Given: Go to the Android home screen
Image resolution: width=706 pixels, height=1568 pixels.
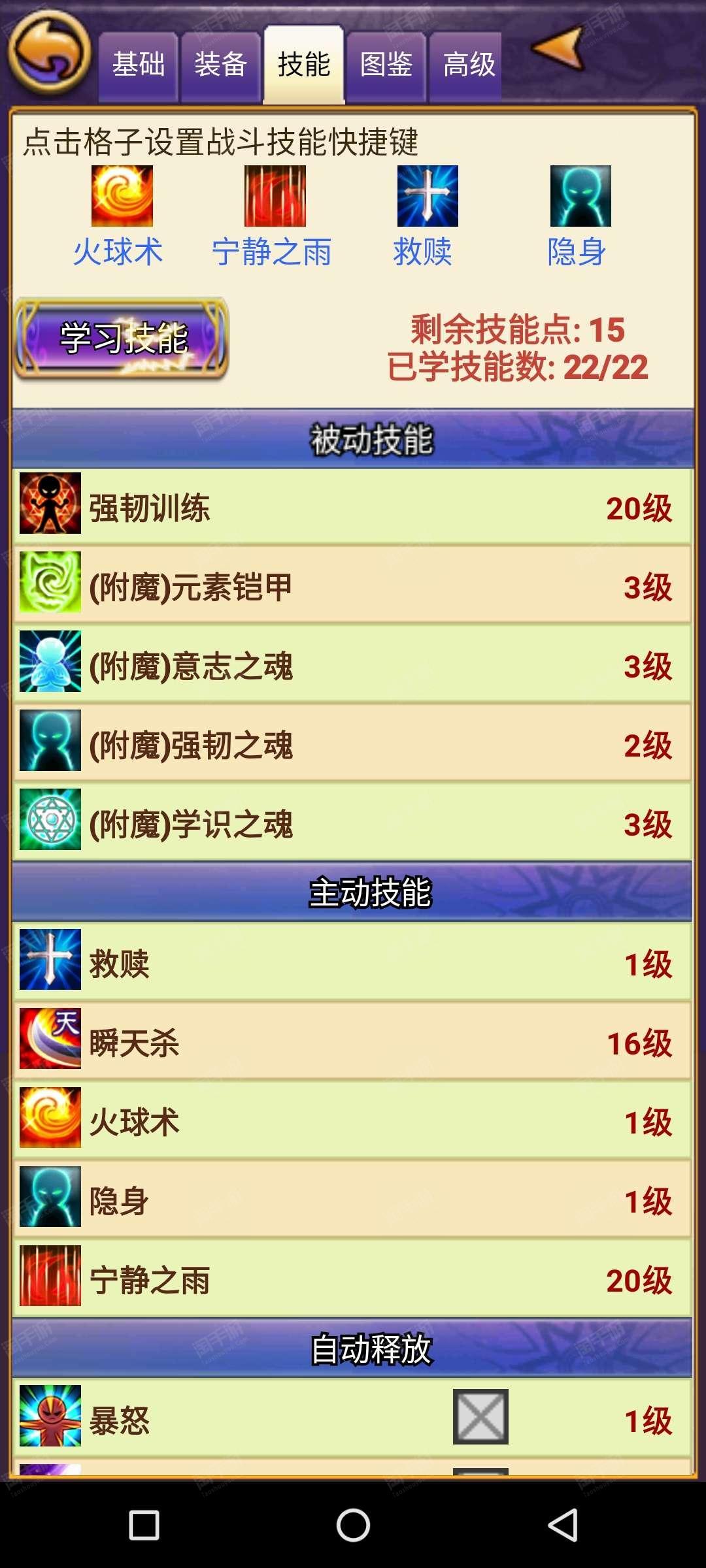Looking at the screenshot, I should coord(353,1526).
